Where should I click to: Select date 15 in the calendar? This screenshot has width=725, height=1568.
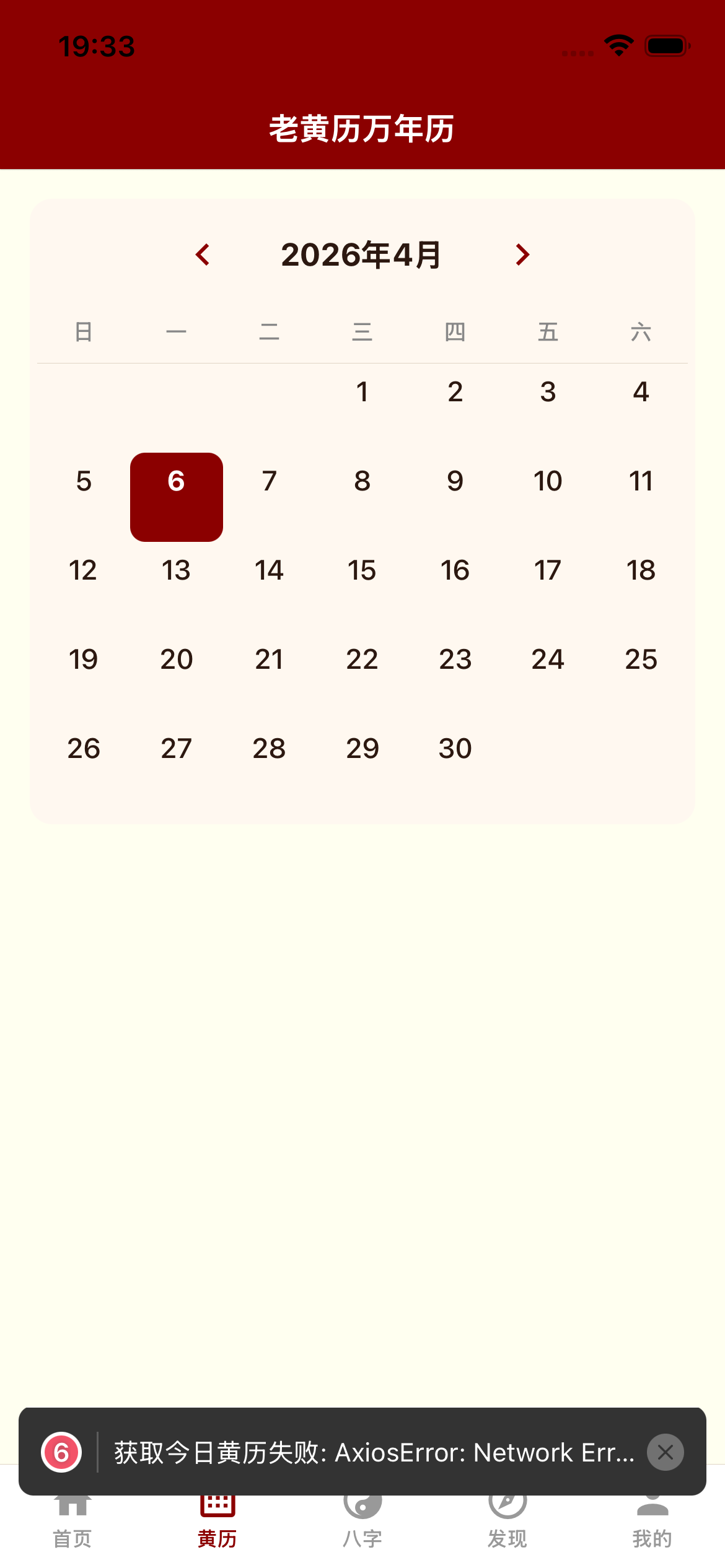click(362, 570)
